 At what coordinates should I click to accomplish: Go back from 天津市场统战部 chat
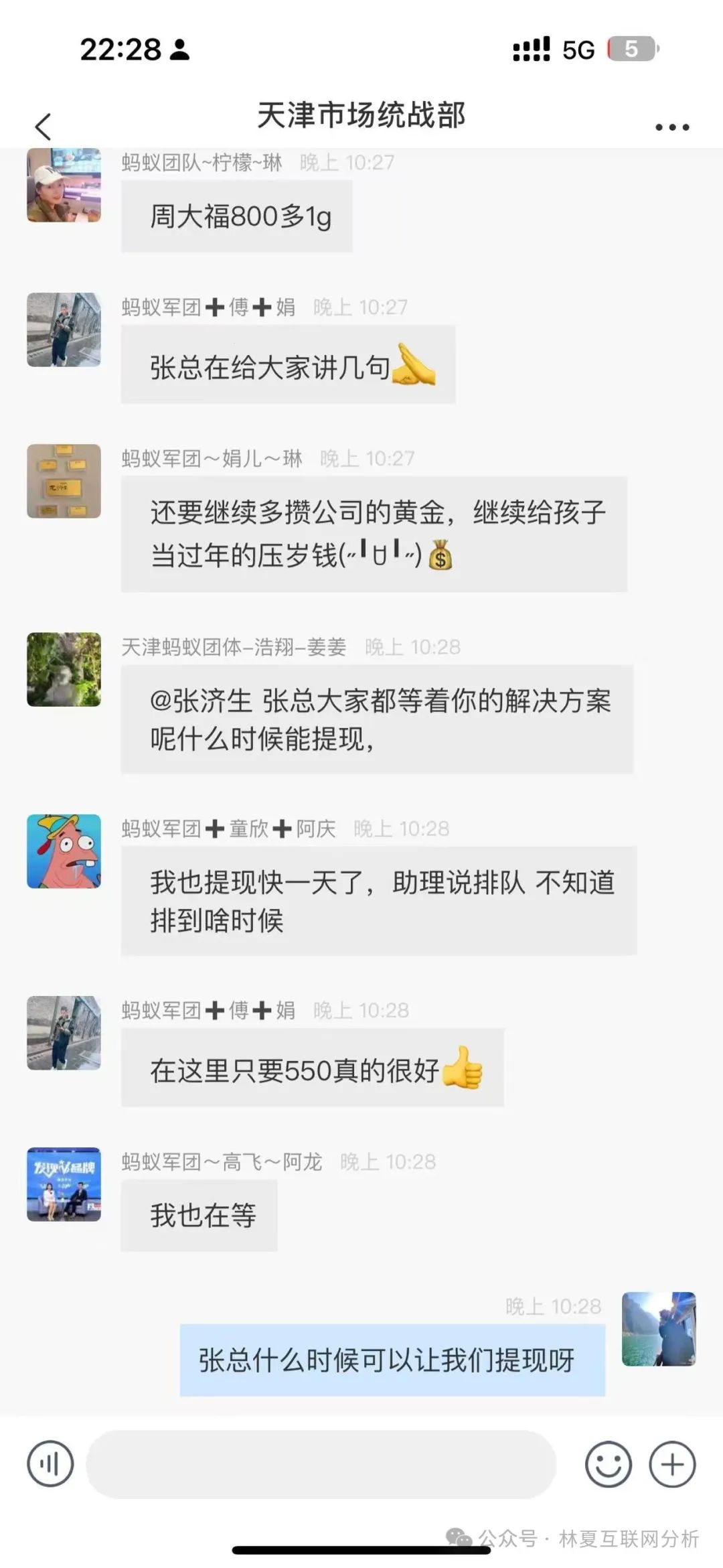coord(43,127)
